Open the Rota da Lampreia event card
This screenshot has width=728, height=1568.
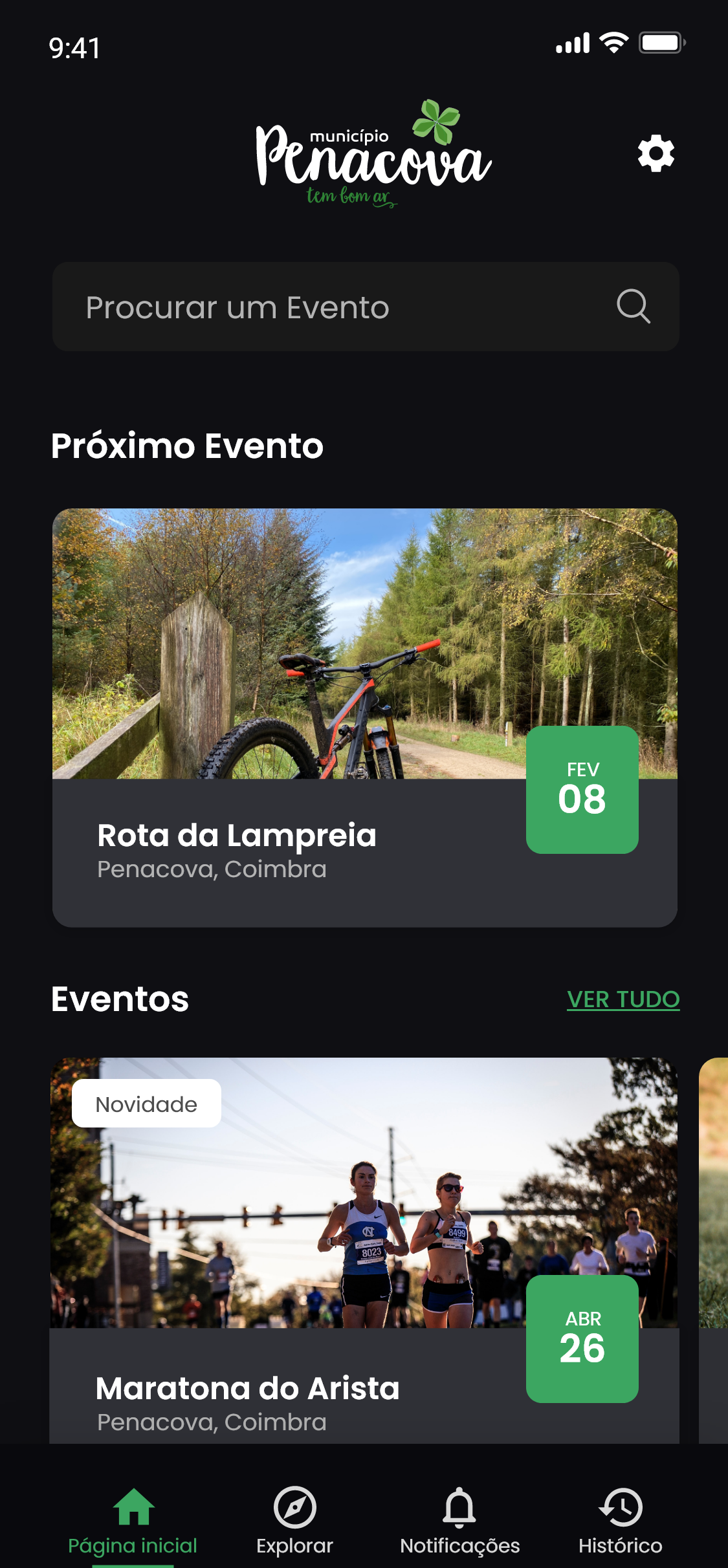tap(364, 717)
